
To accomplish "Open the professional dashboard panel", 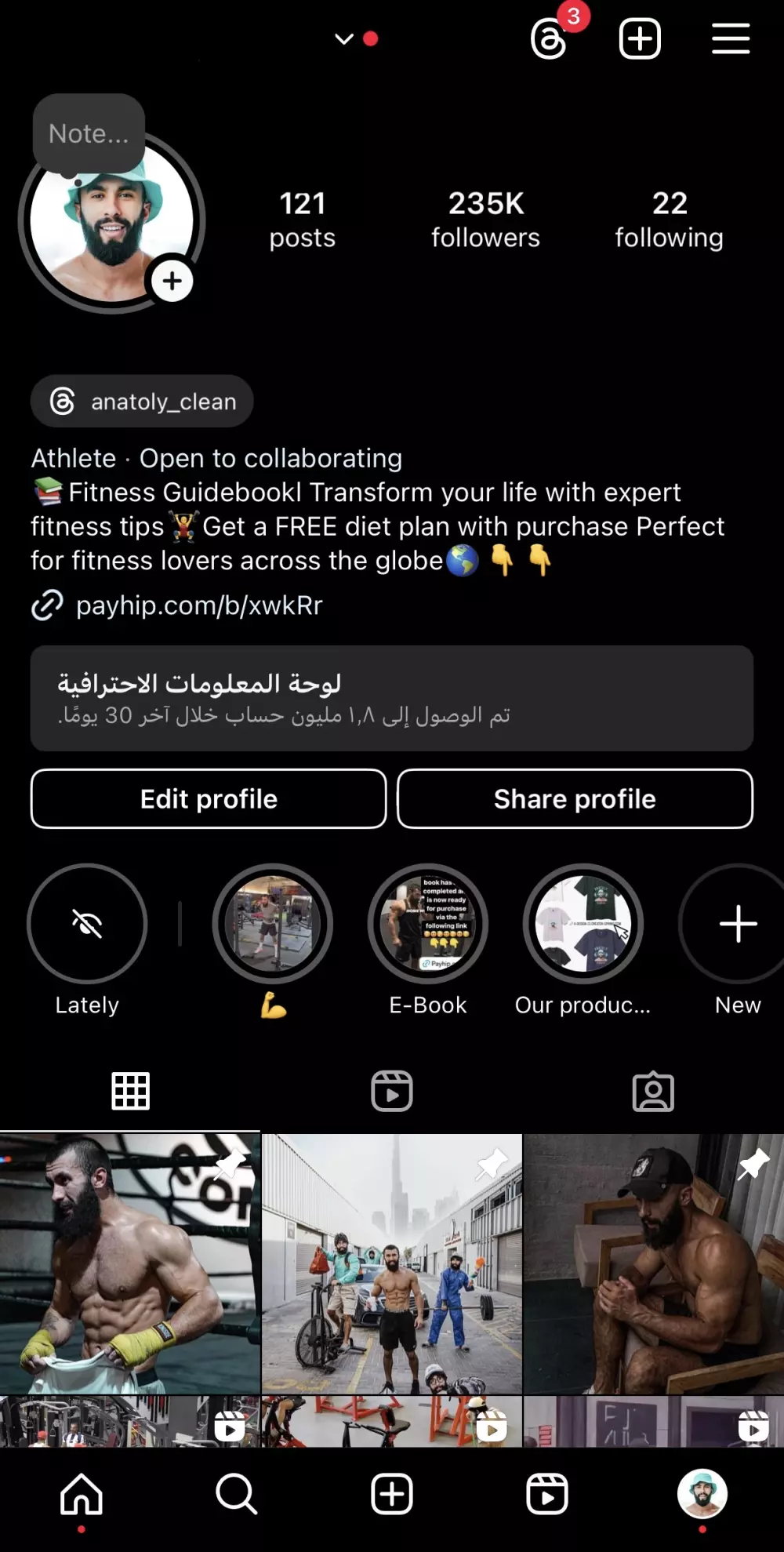I will [392, 698].
